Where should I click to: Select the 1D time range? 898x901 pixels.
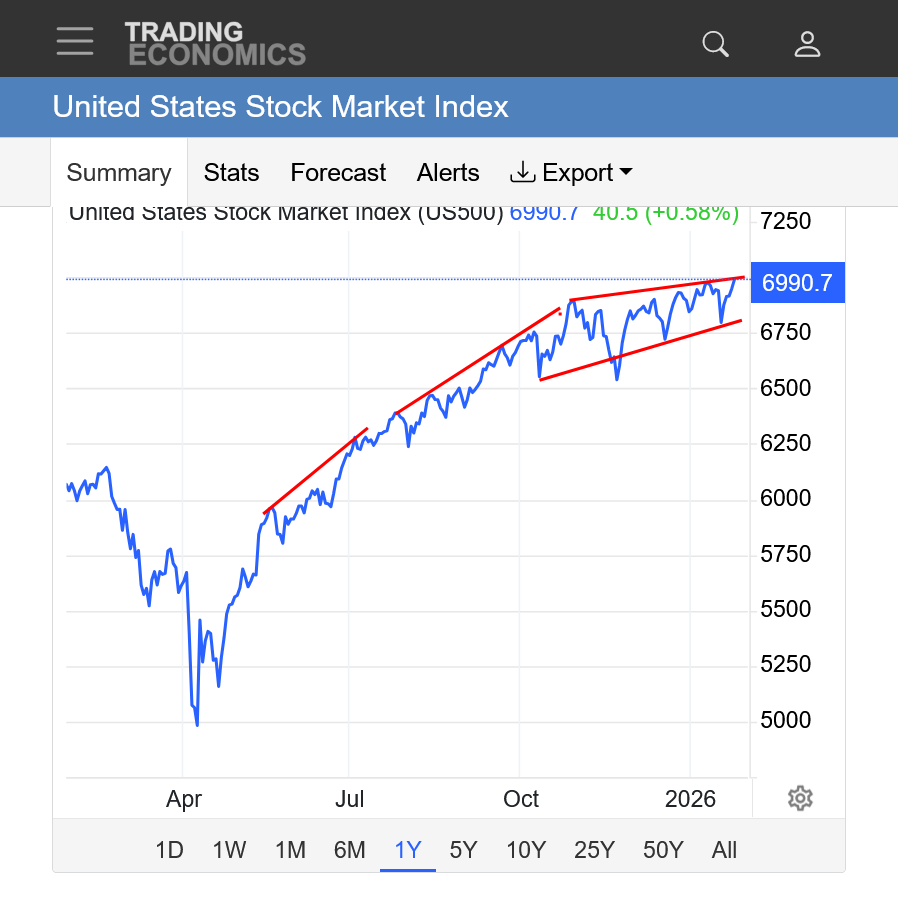[x=169, y=850]
